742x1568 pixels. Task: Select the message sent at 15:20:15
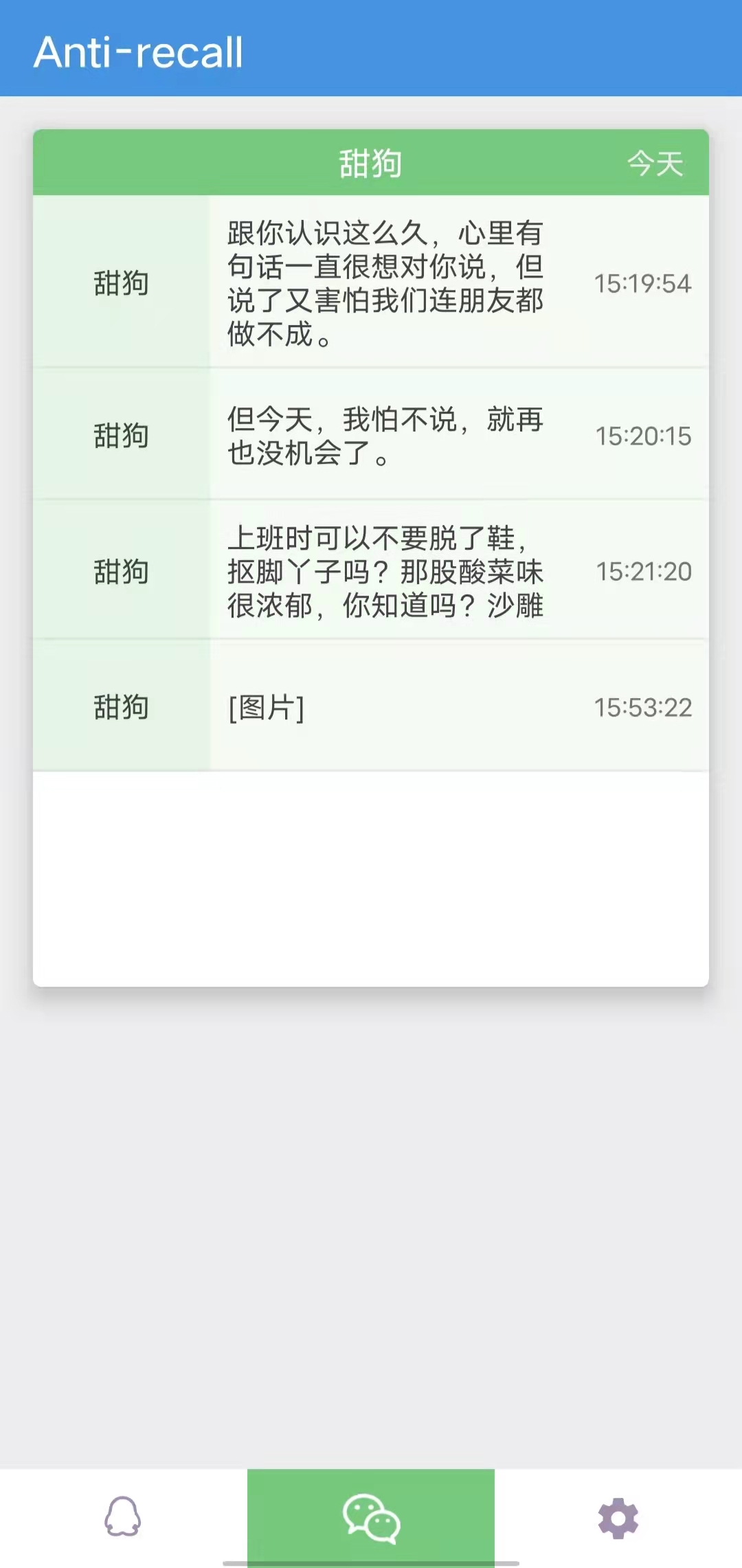642,434
